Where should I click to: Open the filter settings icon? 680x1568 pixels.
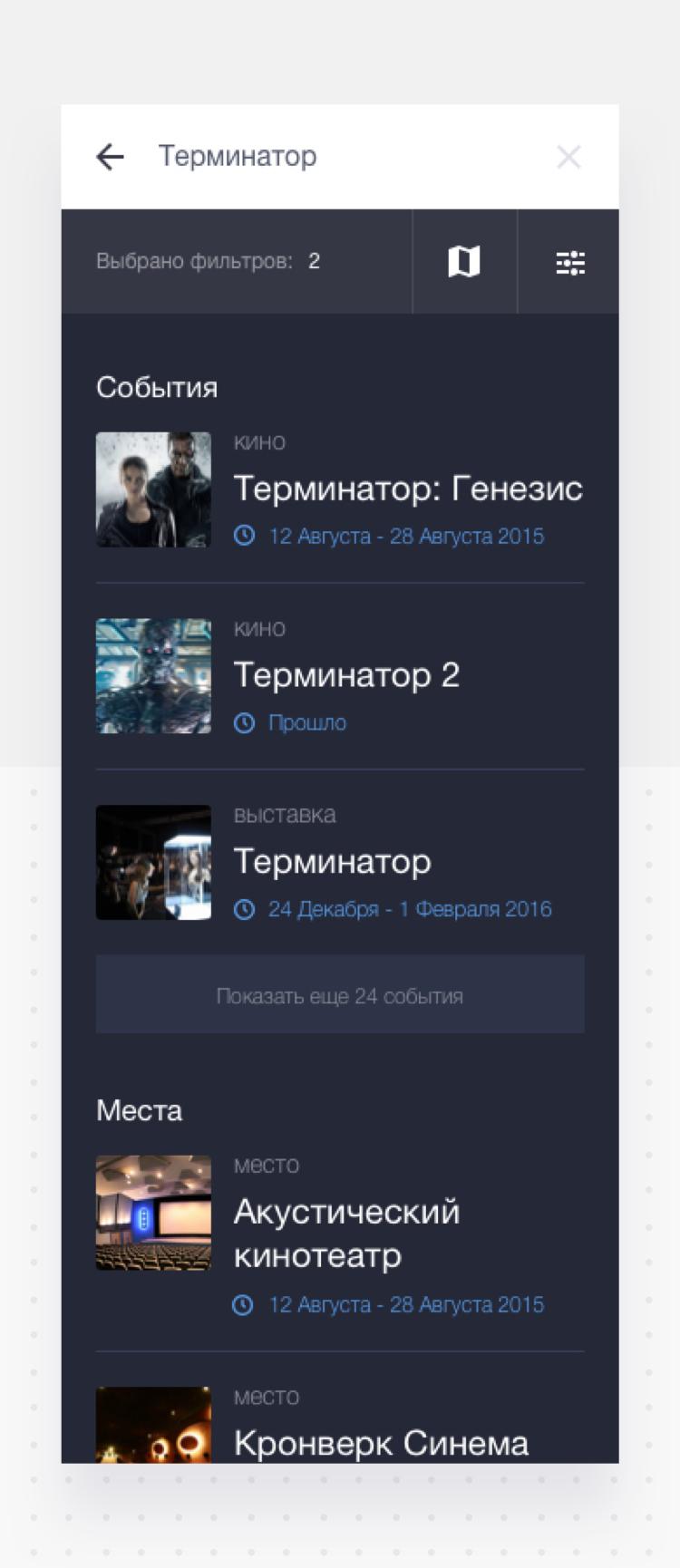[x=569, y=262]
